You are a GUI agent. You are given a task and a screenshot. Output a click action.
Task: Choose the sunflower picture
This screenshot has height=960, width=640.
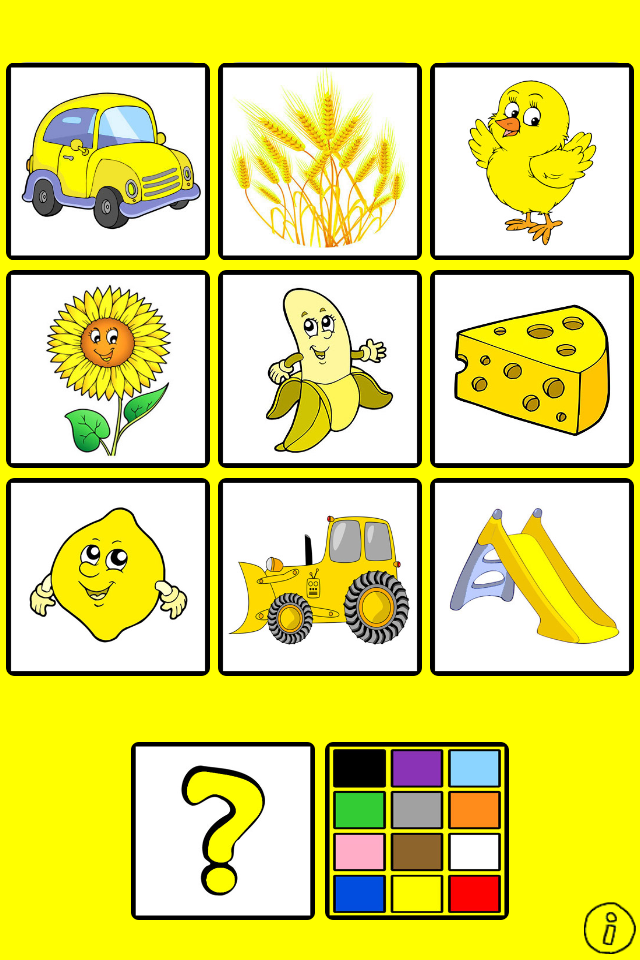point(108,369)
